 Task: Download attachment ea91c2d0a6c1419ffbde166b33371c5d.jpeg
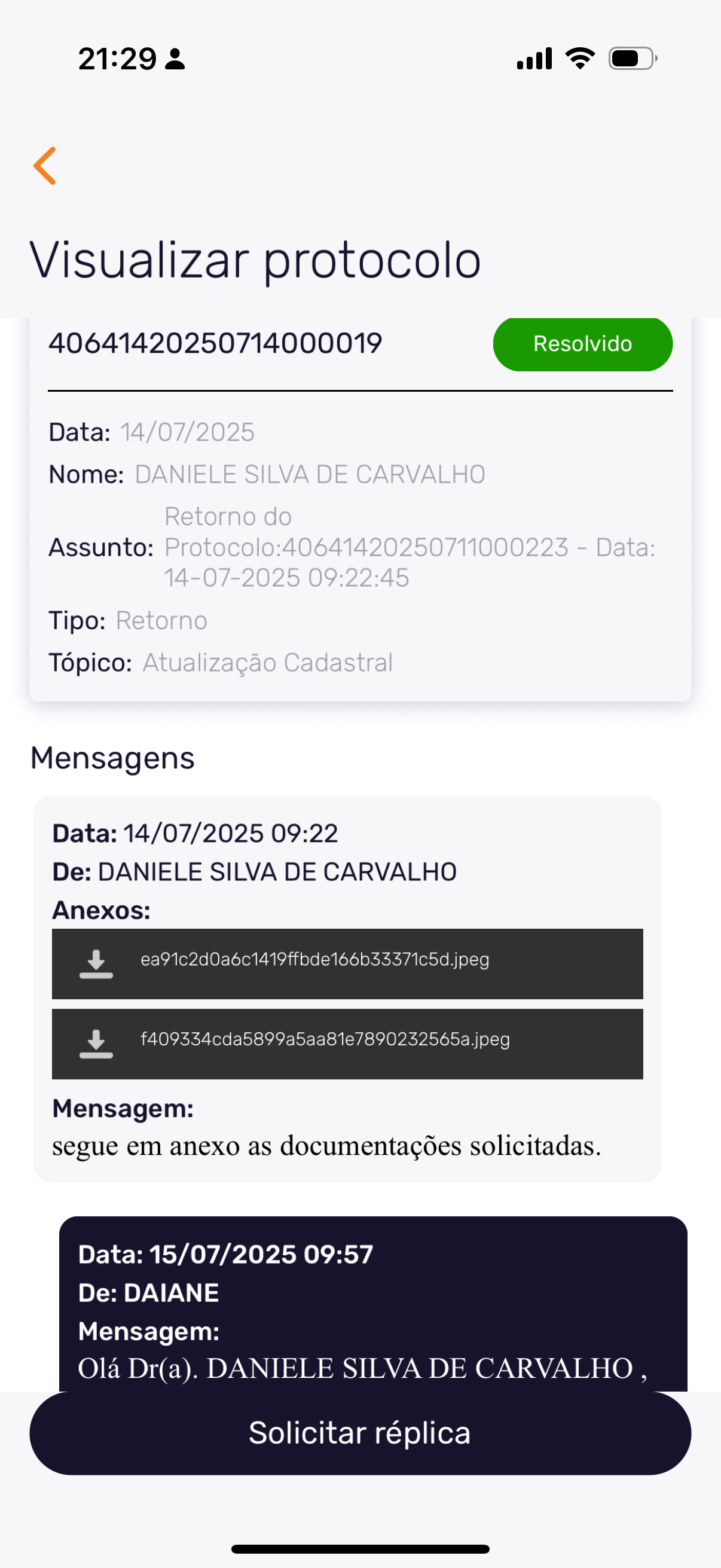point(97,963)
